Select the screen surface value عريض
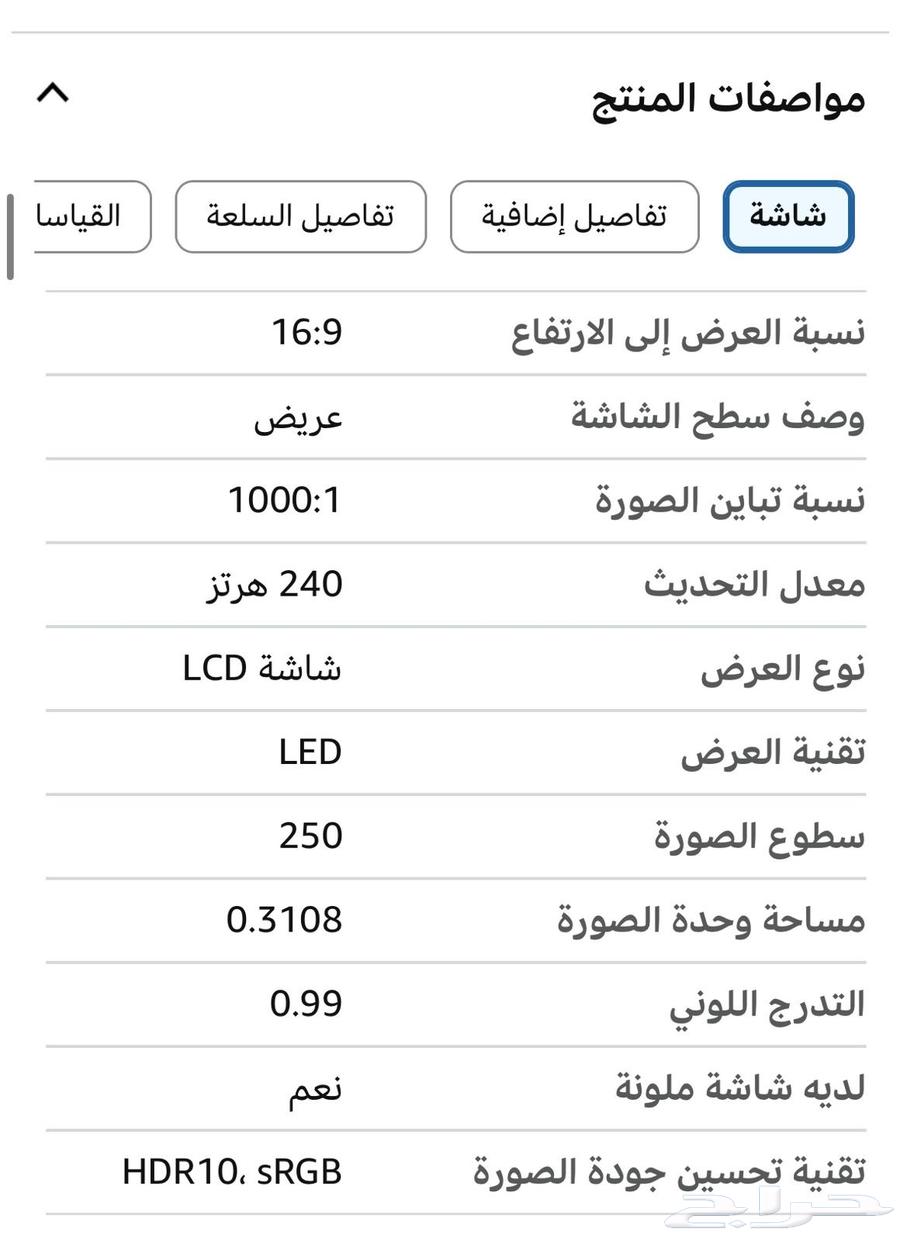The image size is (900, 1241). pyautogui.click(x=310, y=417)
